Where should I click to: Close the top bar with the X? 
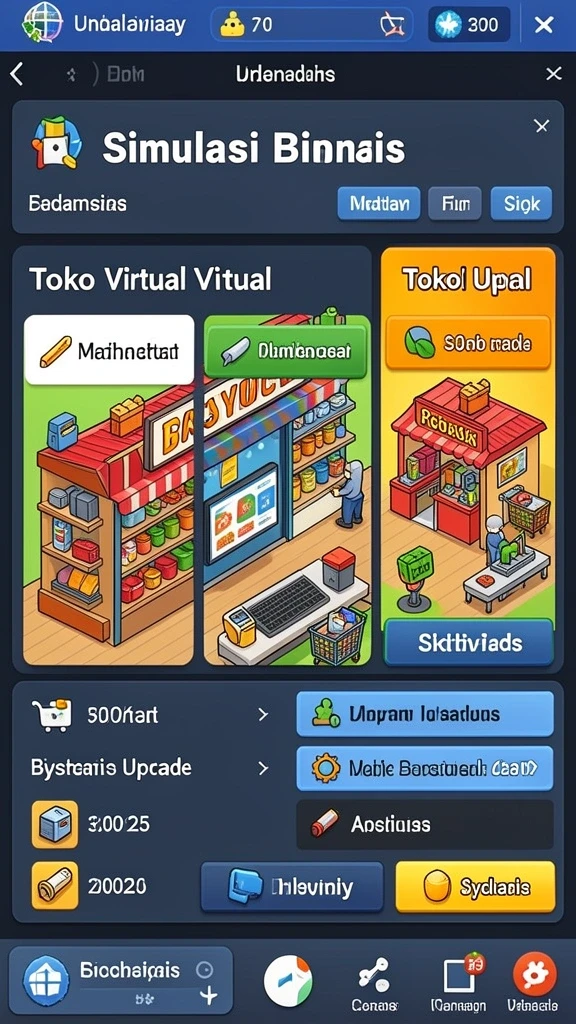coord(543,25)
